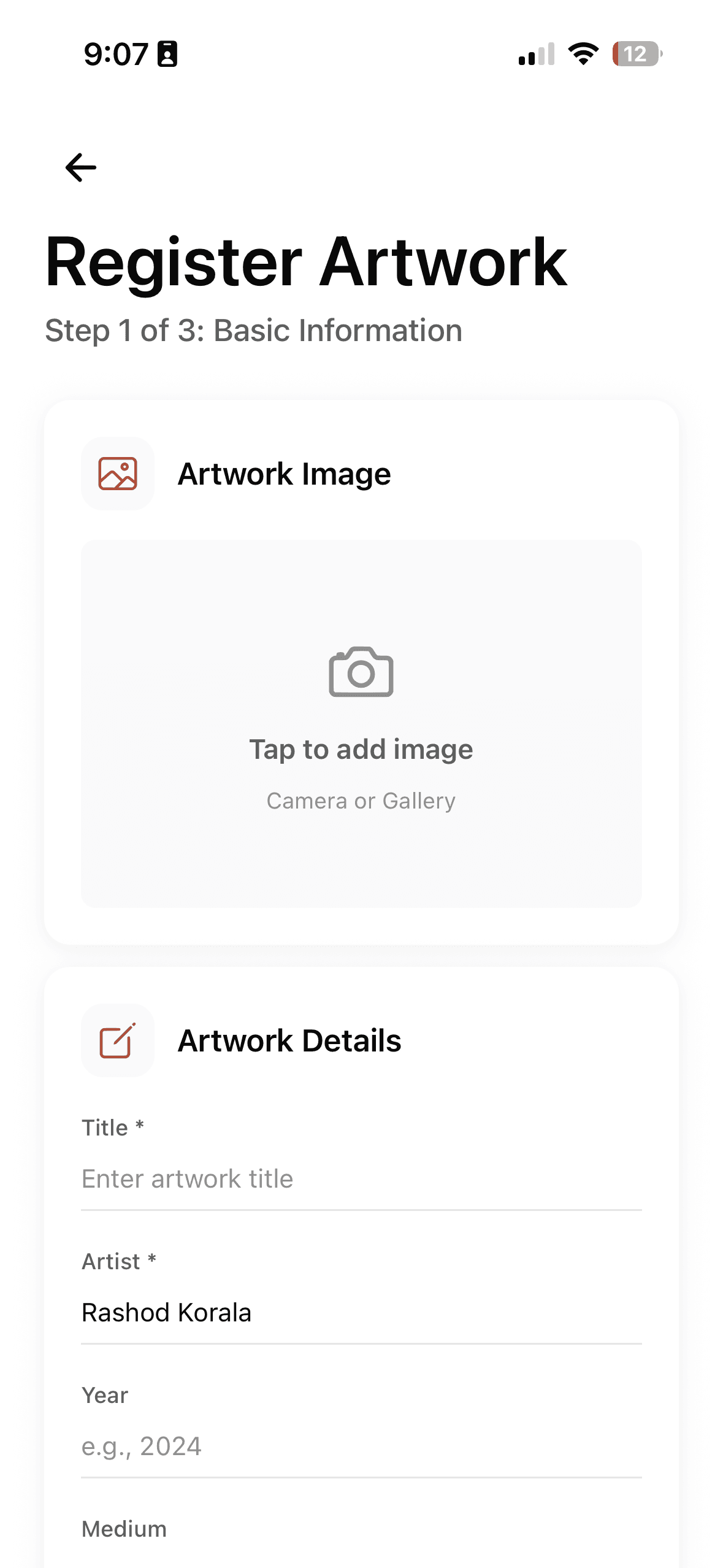
Task: Tap to add an artwork image
Action: point(361,724)
